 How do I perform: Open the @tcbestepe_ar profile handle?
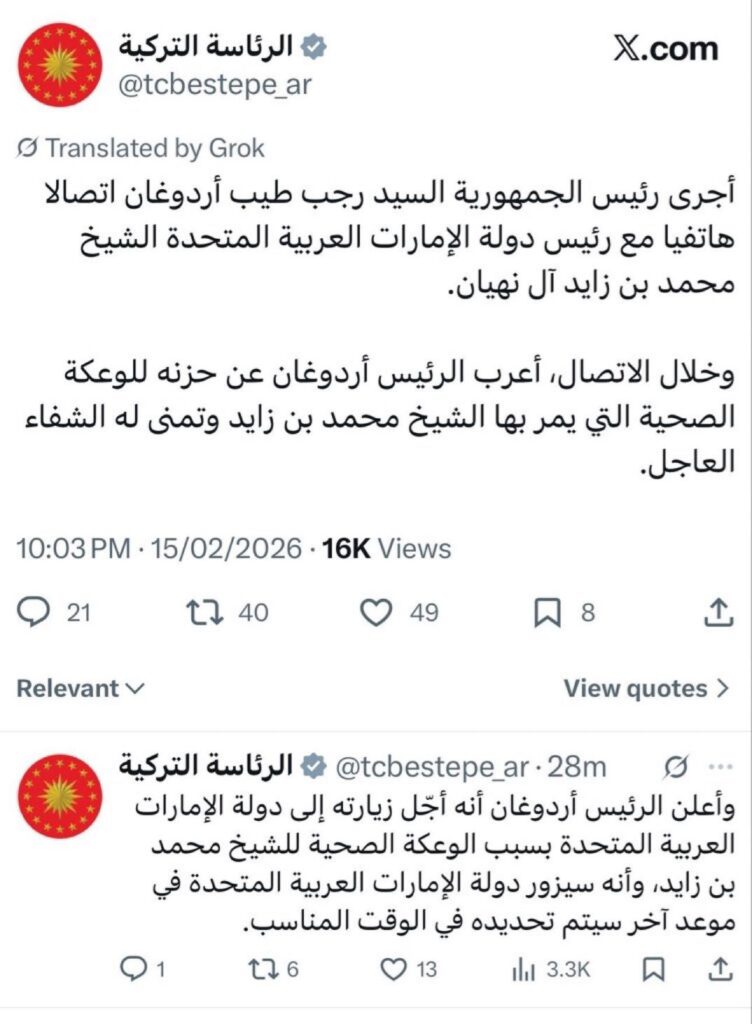tap(215, 85)
